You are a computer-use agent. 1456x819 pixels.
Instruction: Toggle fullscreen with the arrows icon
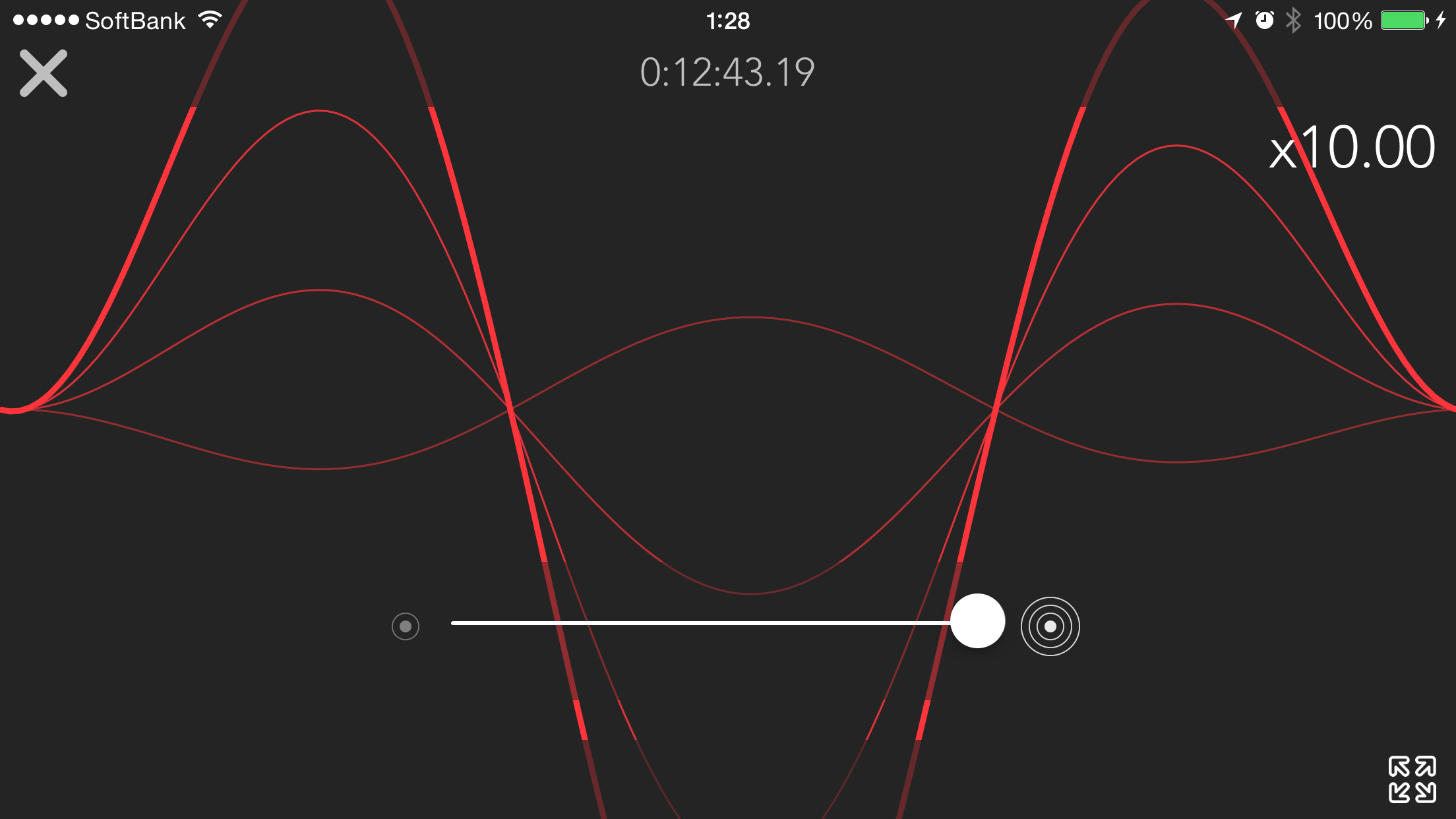(x=1412, y=779)
